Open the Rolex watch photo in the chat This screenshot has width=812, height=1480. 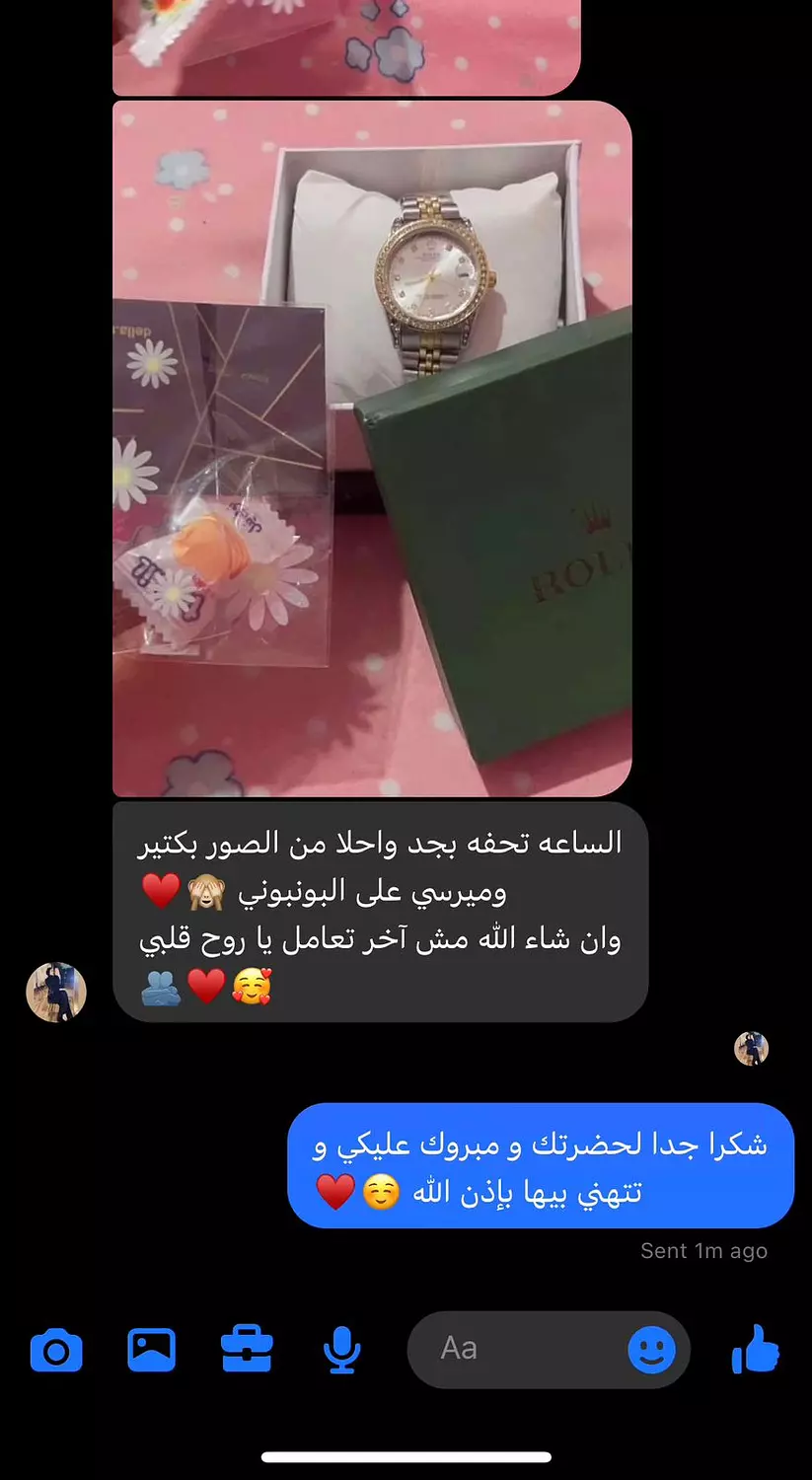[x=372, y=449]
